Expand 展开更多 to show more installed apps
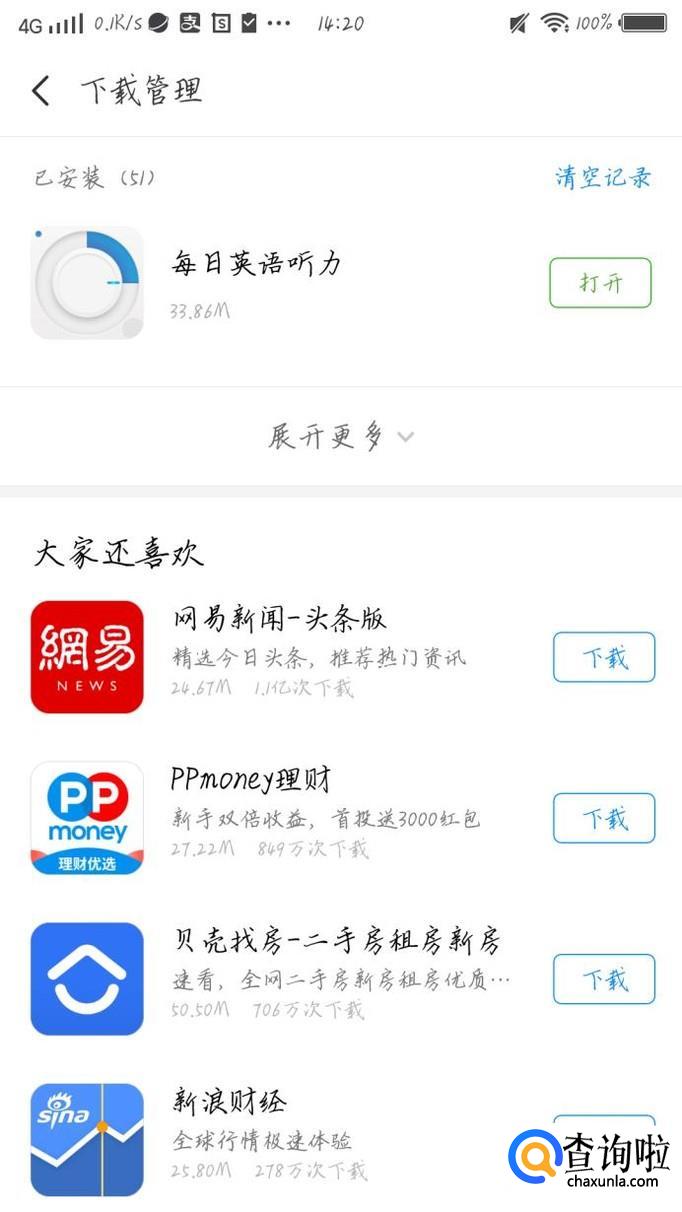 click(x=340, y=436)
